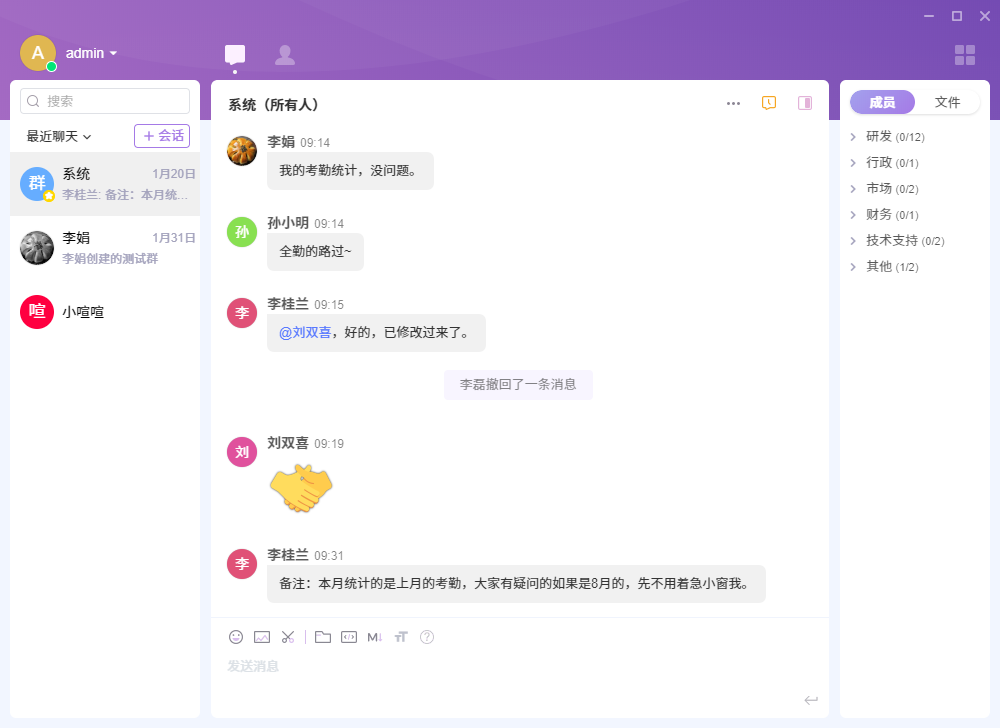This screenshot has height=728, width=1000.
Task: Open the chat with 李娟
Action: coord(105,248)
